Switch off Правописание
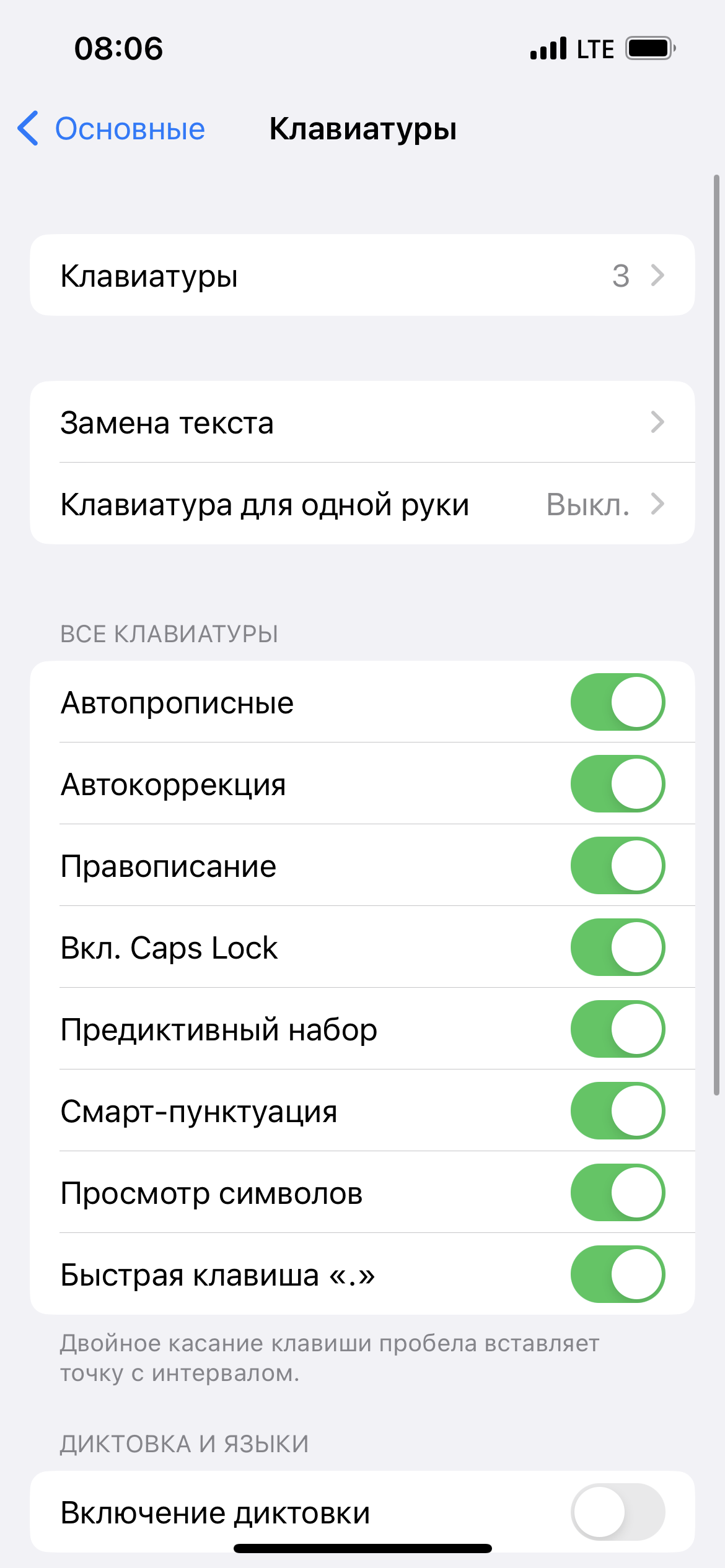 [x=618, y=865]
